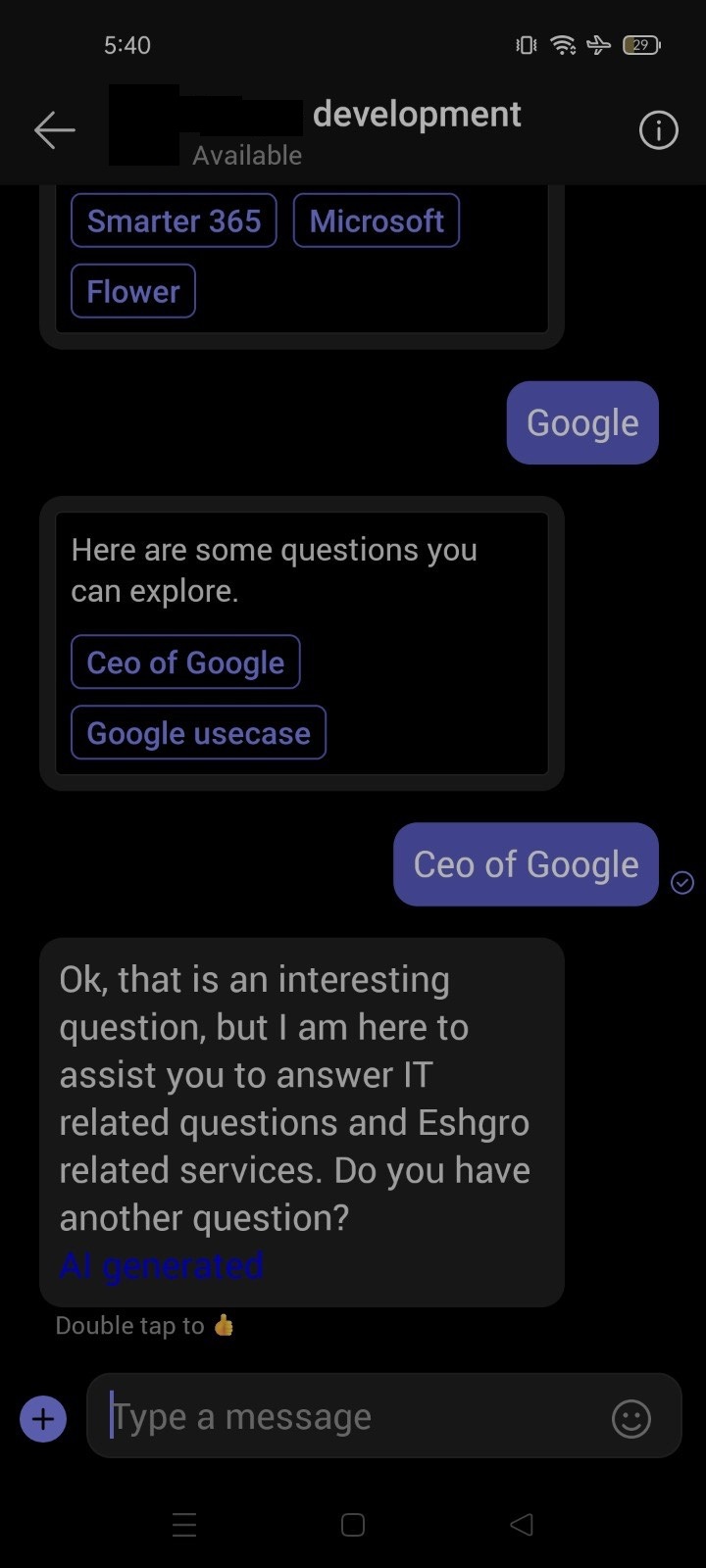The width and height of the screenshot is (706, 1568).
Task: Open recent apps from navigation bar
Action: 184,1524
